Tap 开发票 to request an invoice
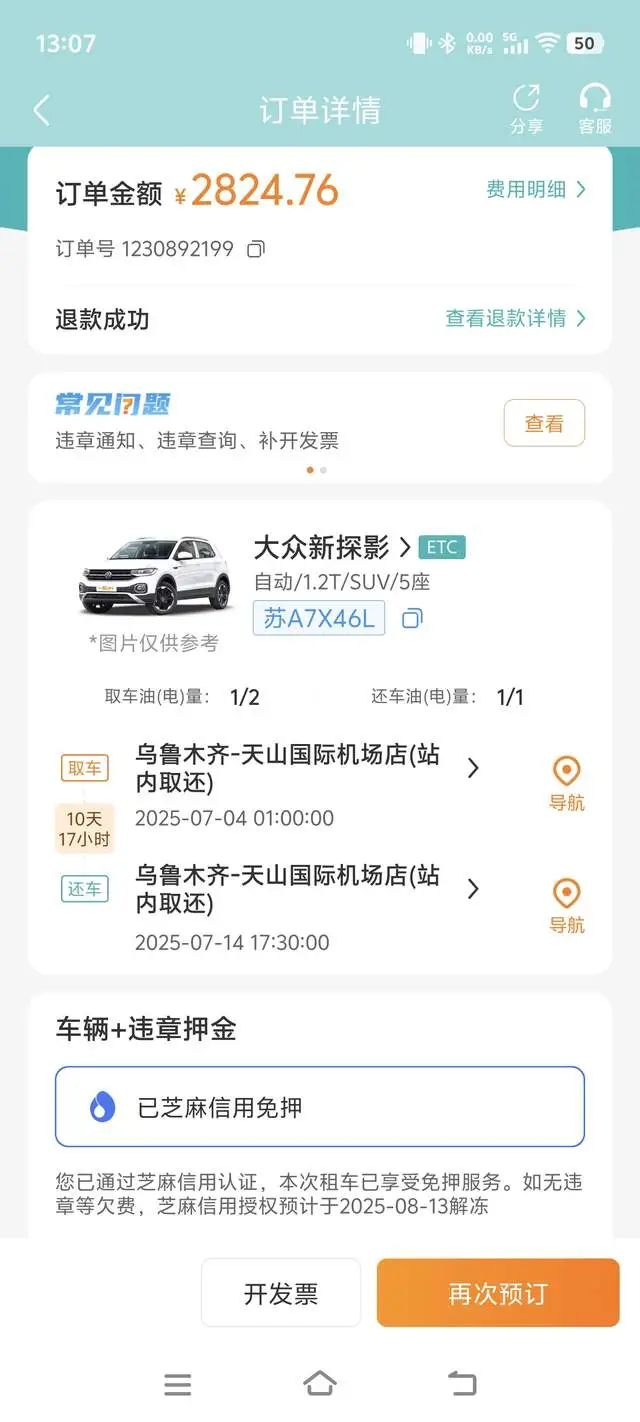Viewport: 640px width, 1422px height. click(281, 1293)
